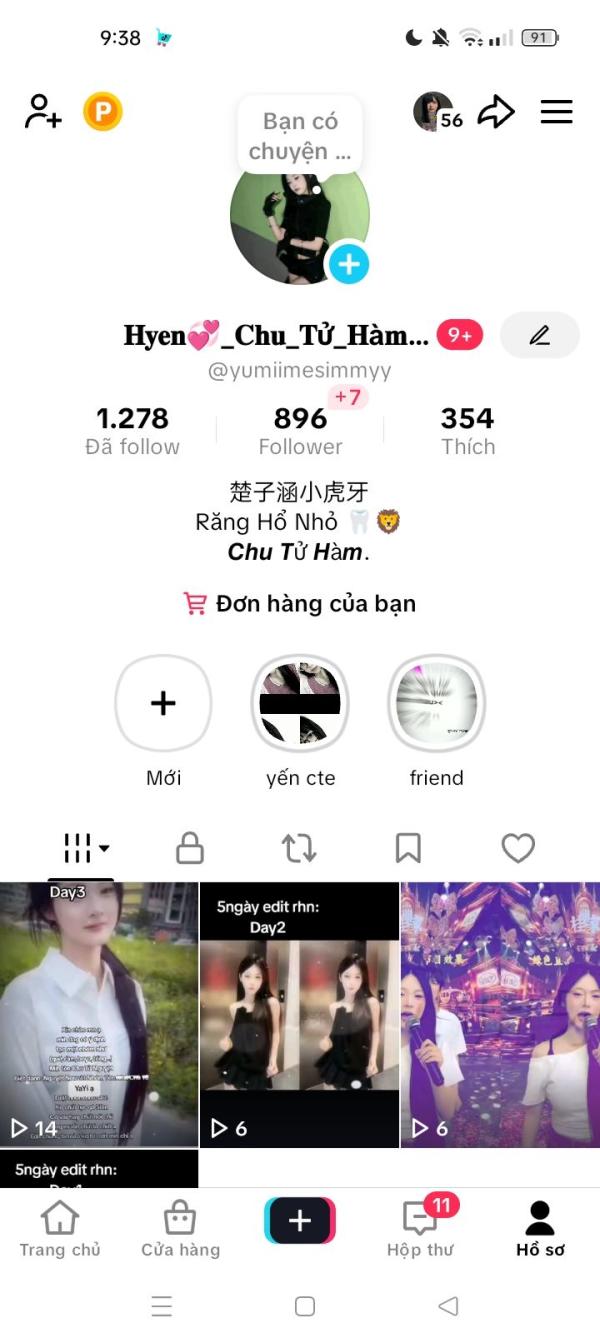Switch to the liked videos heart tab
This screenshot has width=600, height=1343.
518,849
